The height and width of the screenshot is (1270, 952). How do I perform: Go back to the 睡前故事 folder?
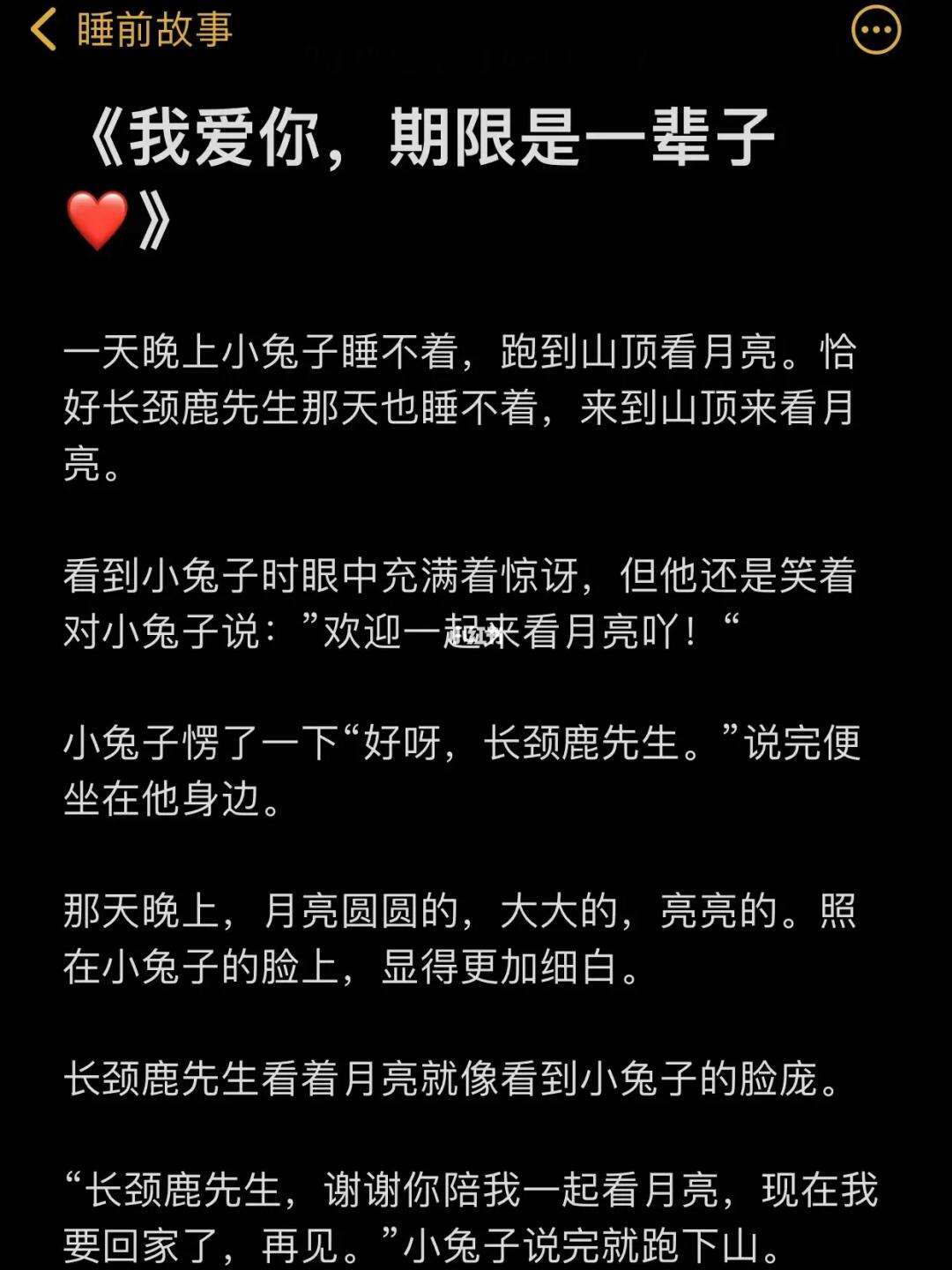click(x=130, y=30)
